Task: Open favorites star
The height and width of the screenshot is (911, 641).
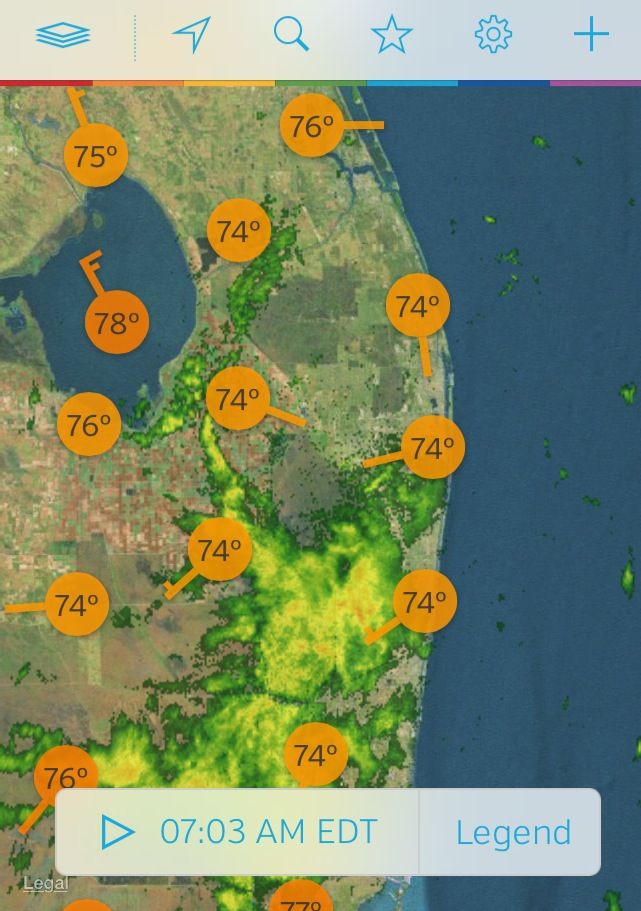Action: [391, 36]
